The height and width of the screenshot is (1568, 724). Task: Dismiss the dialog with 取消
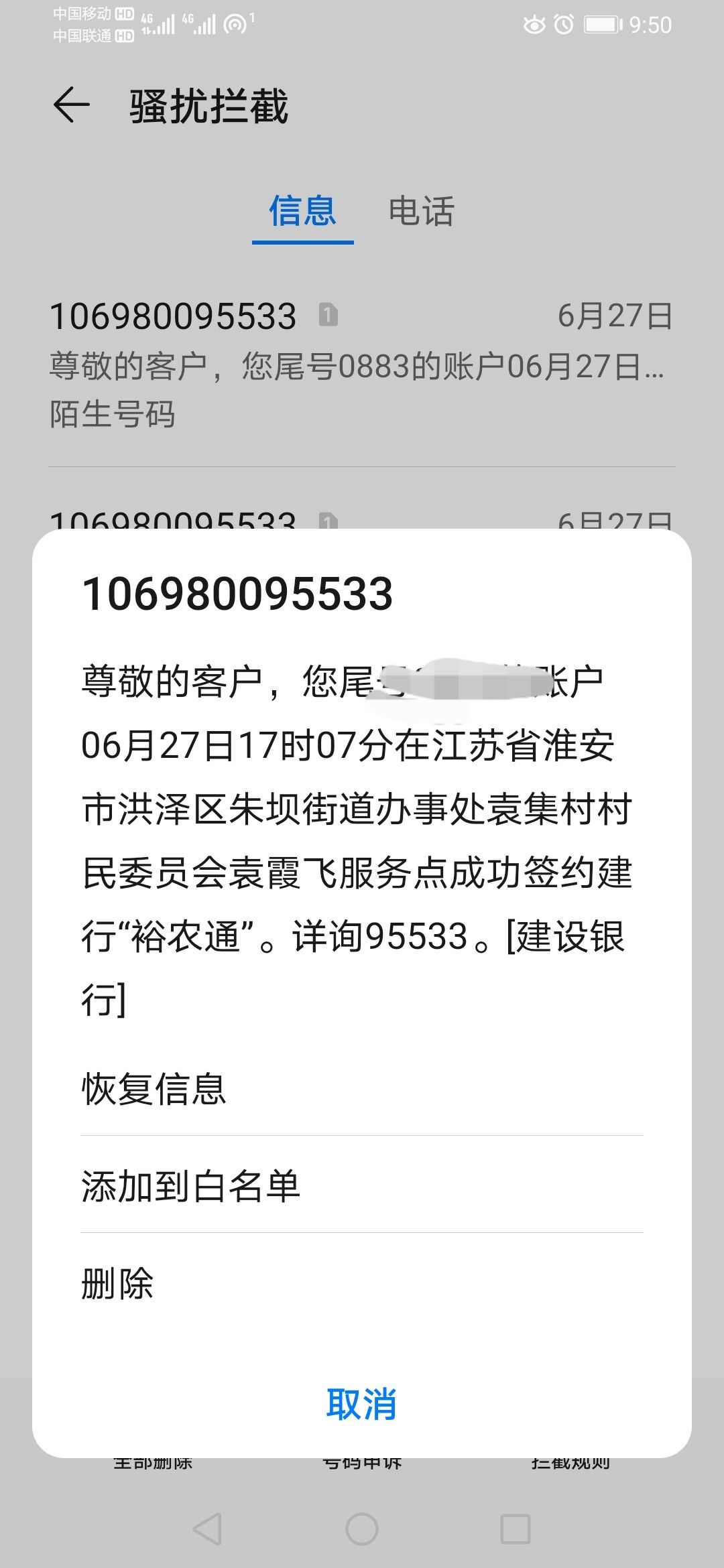(362, 1404)
